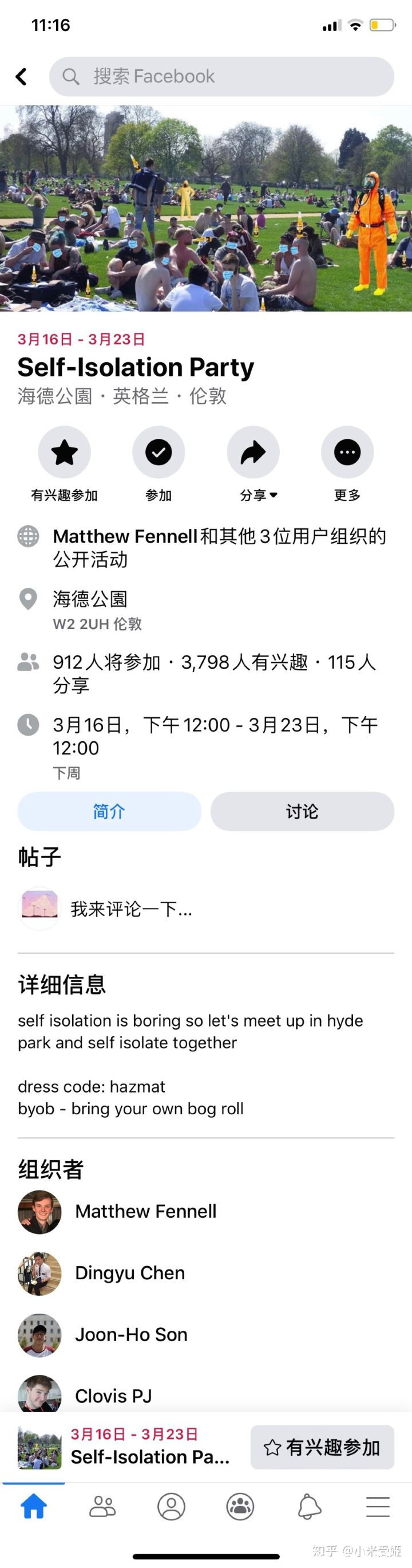Tap the bottom bar 有兴趣参加 button

[x=322, y=1448]
